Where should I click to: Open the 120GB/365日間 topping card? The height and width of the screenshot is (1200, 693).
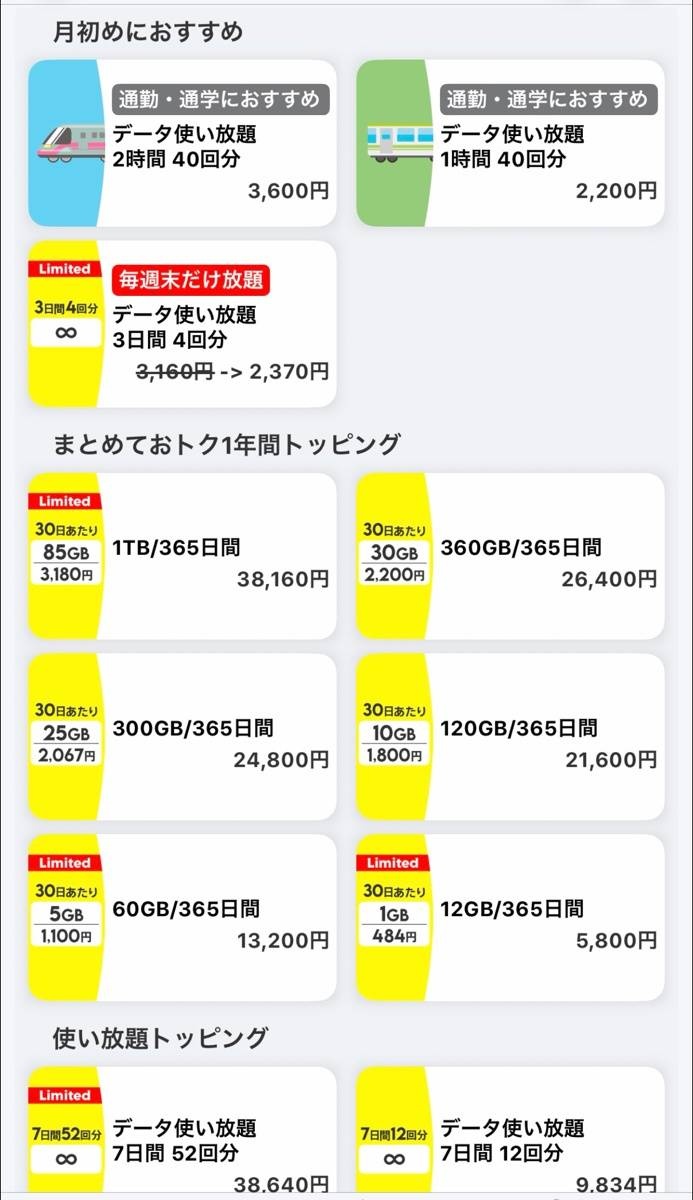coord(510,737)
